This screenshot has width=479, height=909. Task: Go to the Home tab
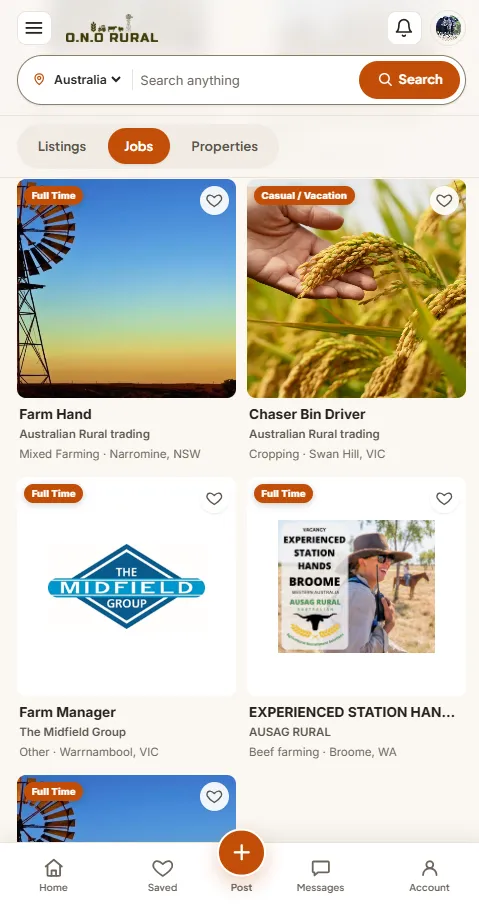[53, 875]
